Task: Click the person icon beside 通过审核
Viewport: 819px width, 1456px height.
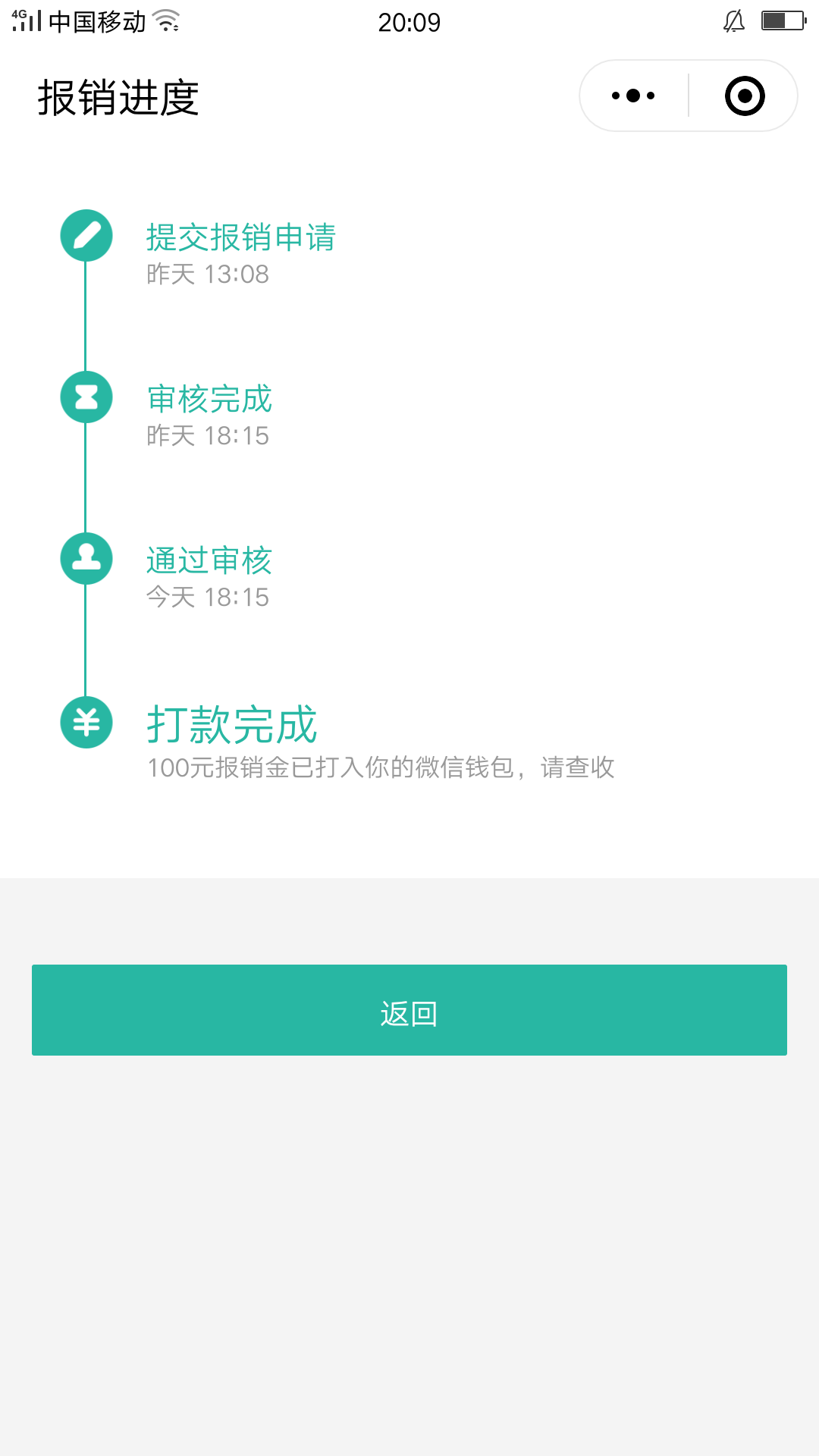Action: [86, 557]
